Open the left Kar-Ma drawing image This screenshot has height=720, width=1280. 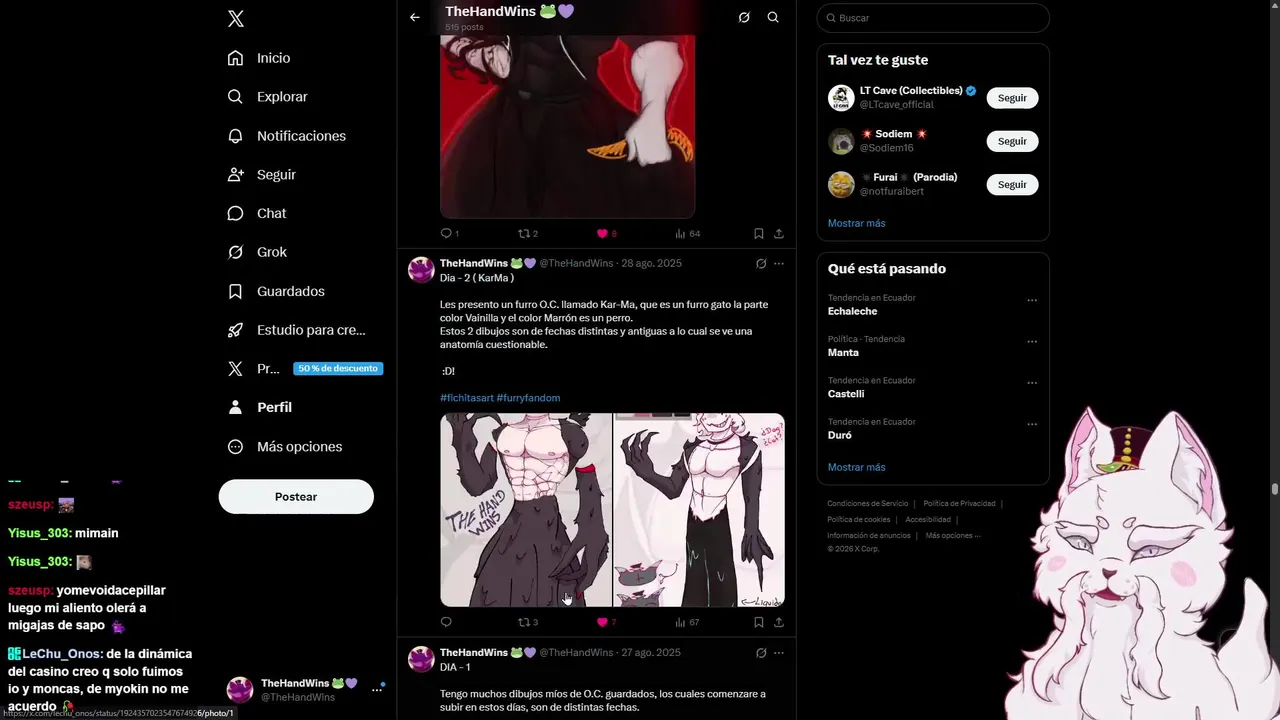(x=526, y=510)
